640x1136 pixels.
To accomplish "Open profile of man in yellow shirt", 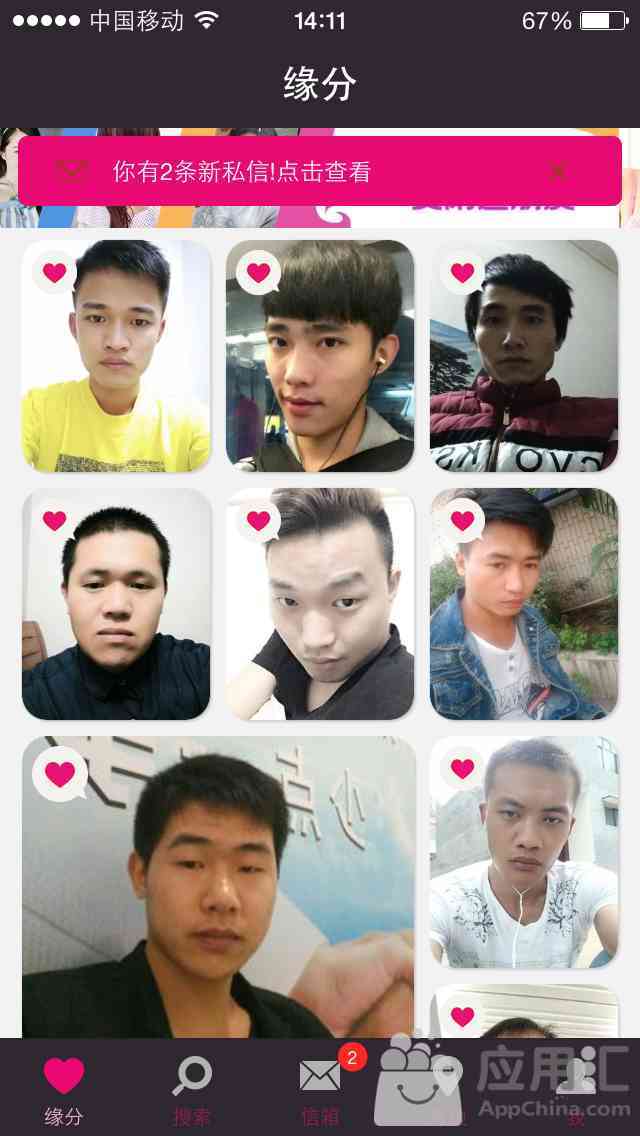I will (x=116, y=370).
